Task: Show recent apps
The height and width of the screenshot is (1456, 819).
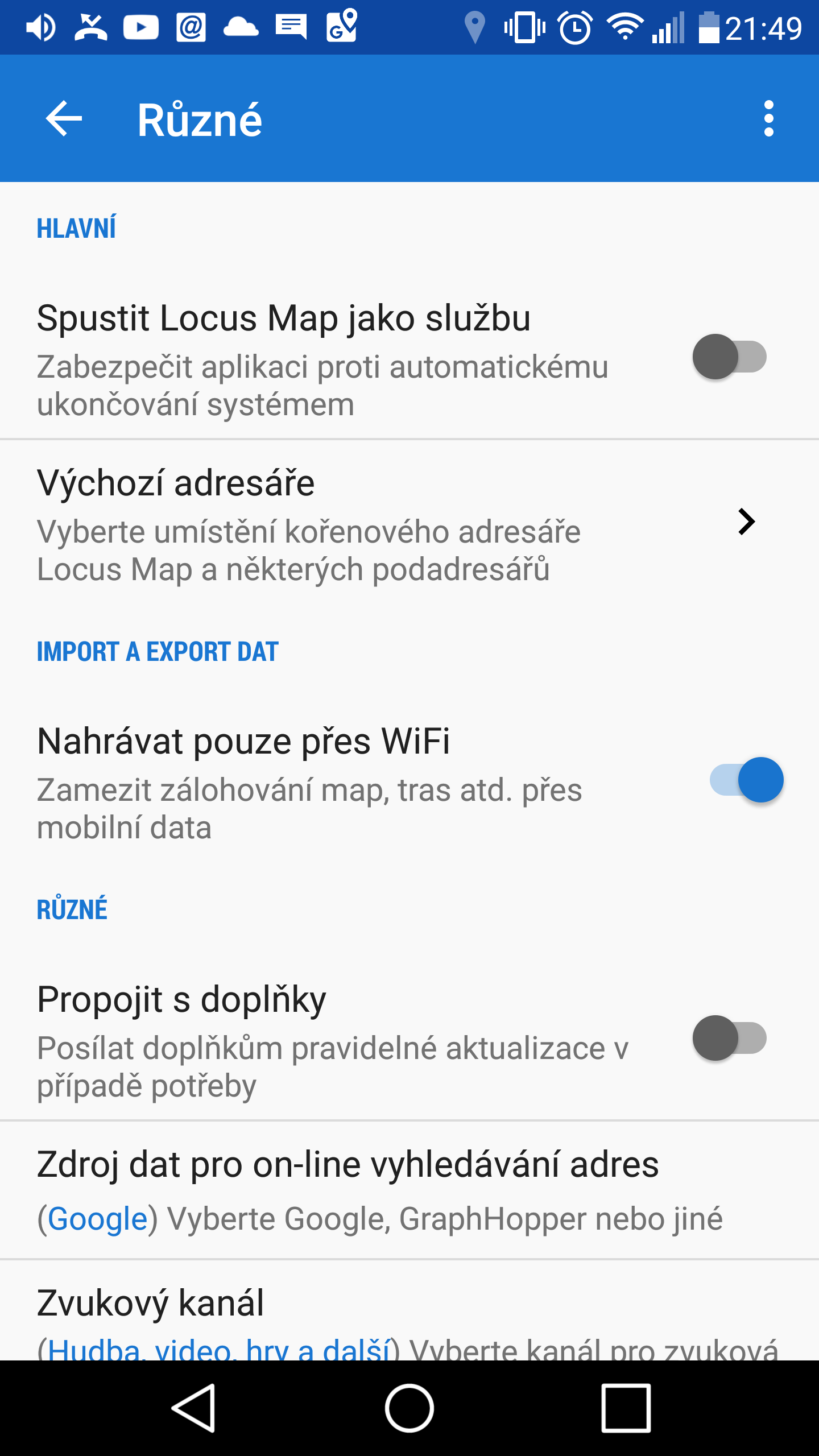Action: pos(626,1408)
